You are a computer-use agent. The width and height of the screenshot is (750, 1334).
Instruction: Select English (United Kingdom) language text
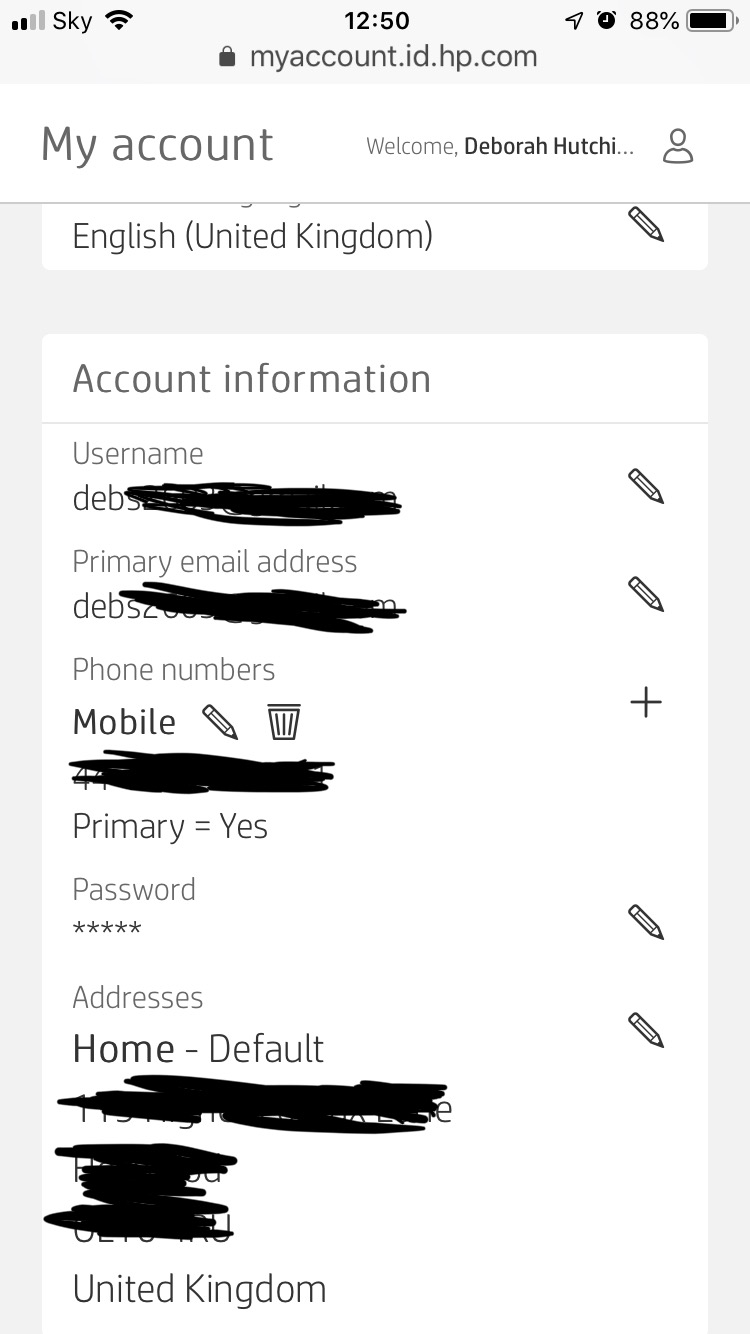(252, 236)
